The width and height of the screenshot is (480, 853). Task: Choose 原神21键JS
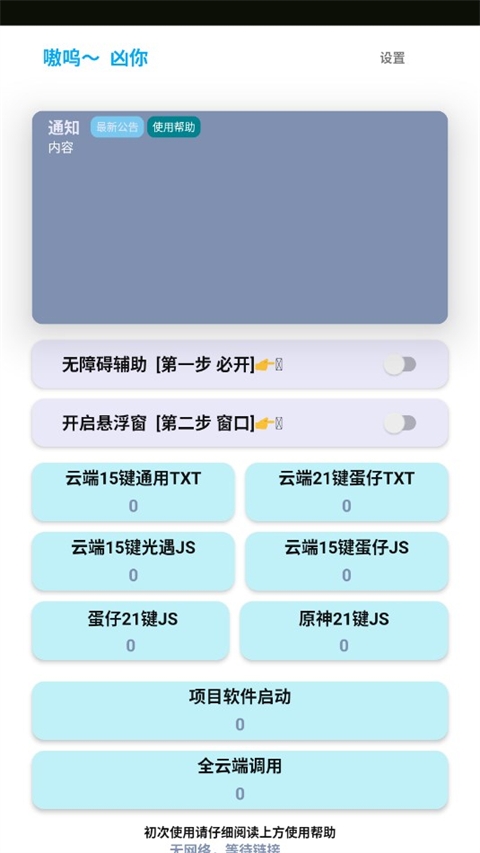(344, 631)
